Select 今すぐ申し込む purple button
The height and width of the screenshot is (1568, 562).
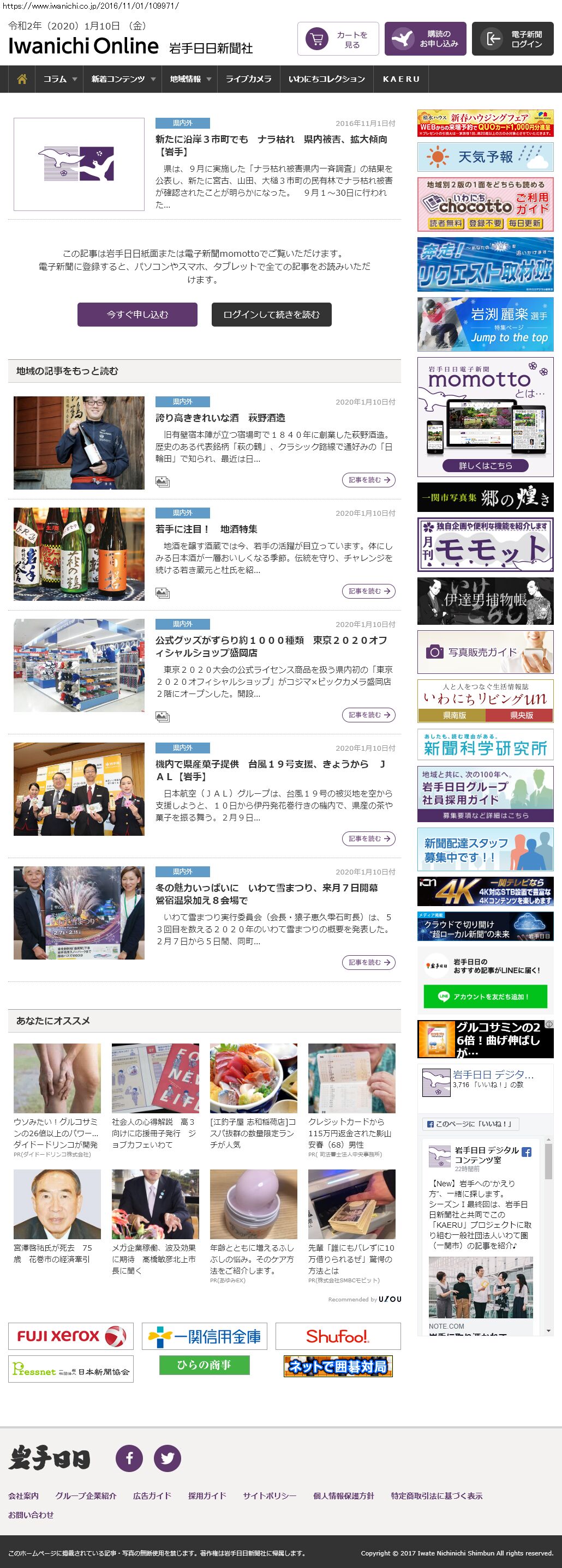tap(137, 315)
